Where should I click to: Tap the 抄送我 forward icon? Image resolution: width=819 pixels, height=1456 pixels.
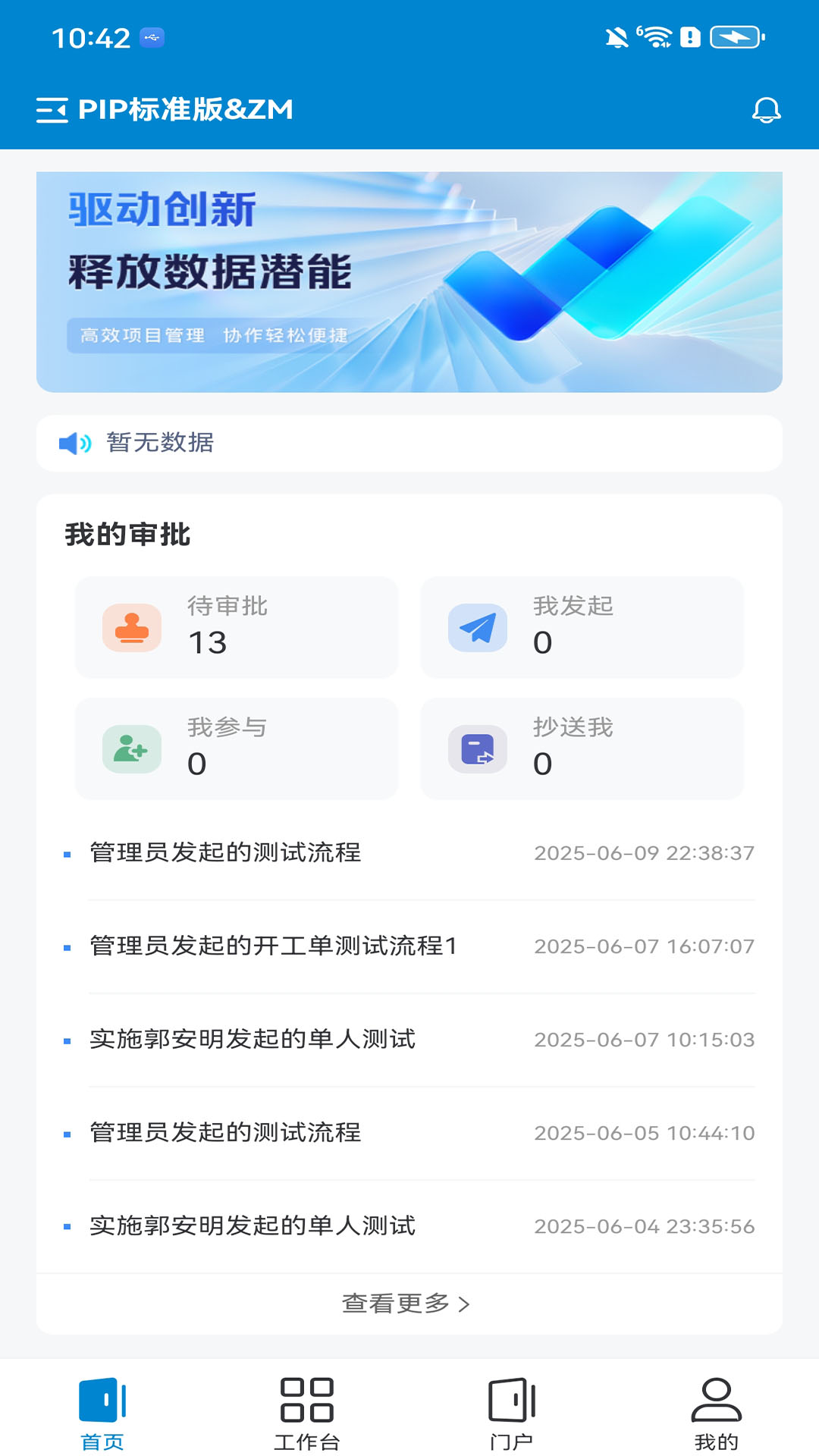coord(477,749)
